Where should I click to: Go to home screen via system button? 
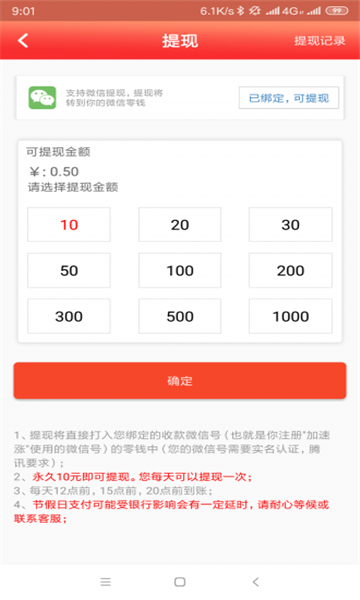click(180, 582)
